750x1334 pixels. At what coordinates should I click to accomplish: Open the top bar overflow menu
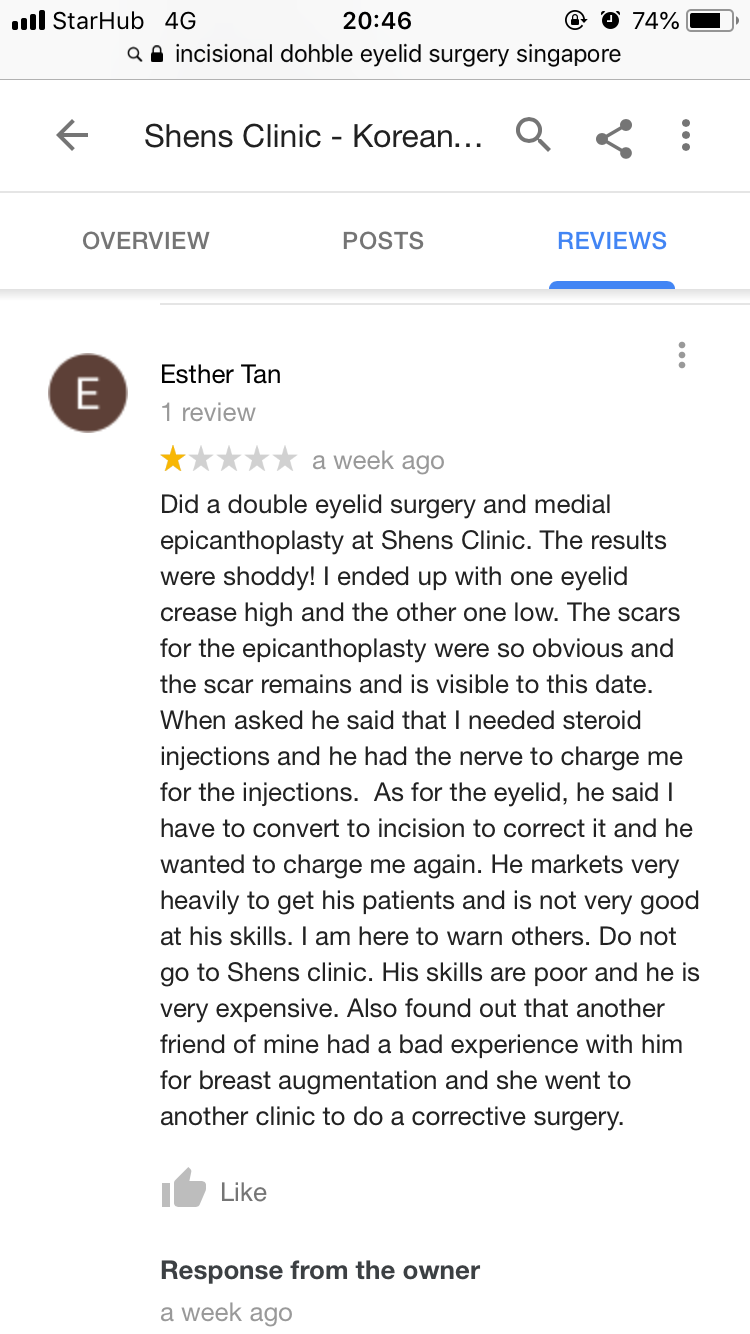point(685,135)
